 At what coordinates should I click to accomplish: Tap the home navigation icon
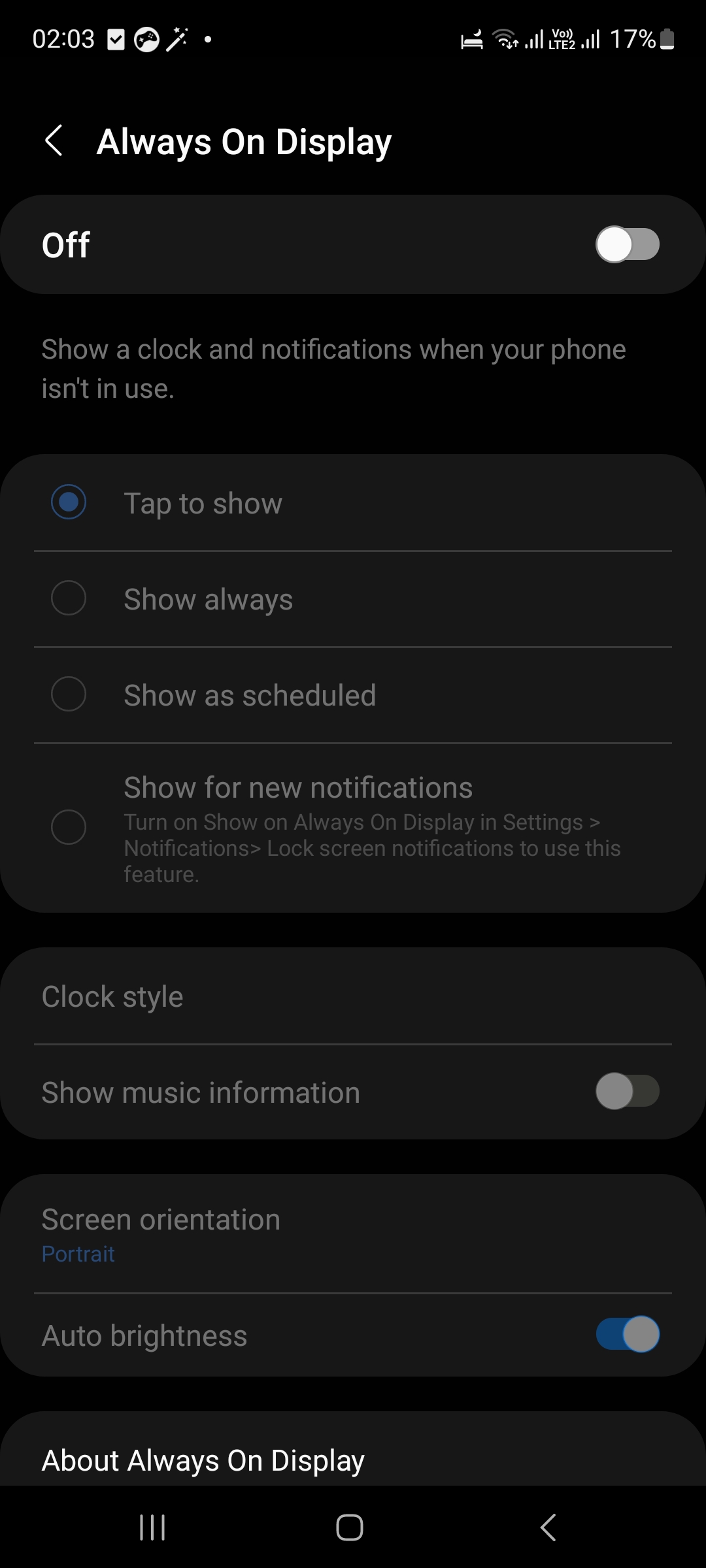tap(350, 1527)
